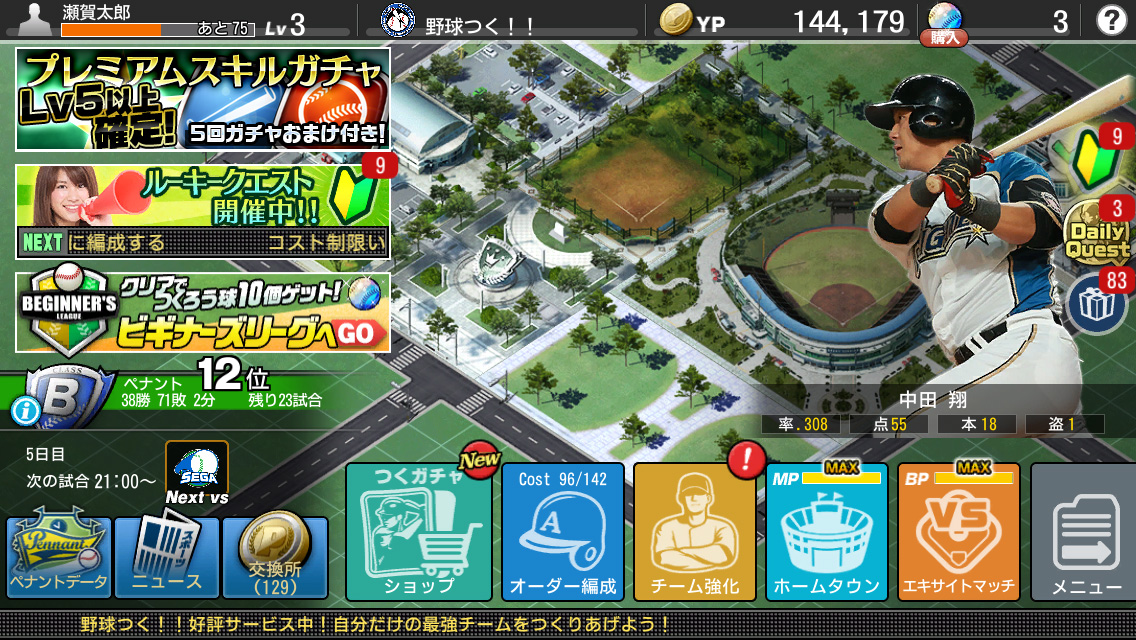
Task: Open チーム強化 team training
Action: tap(695, 531)
